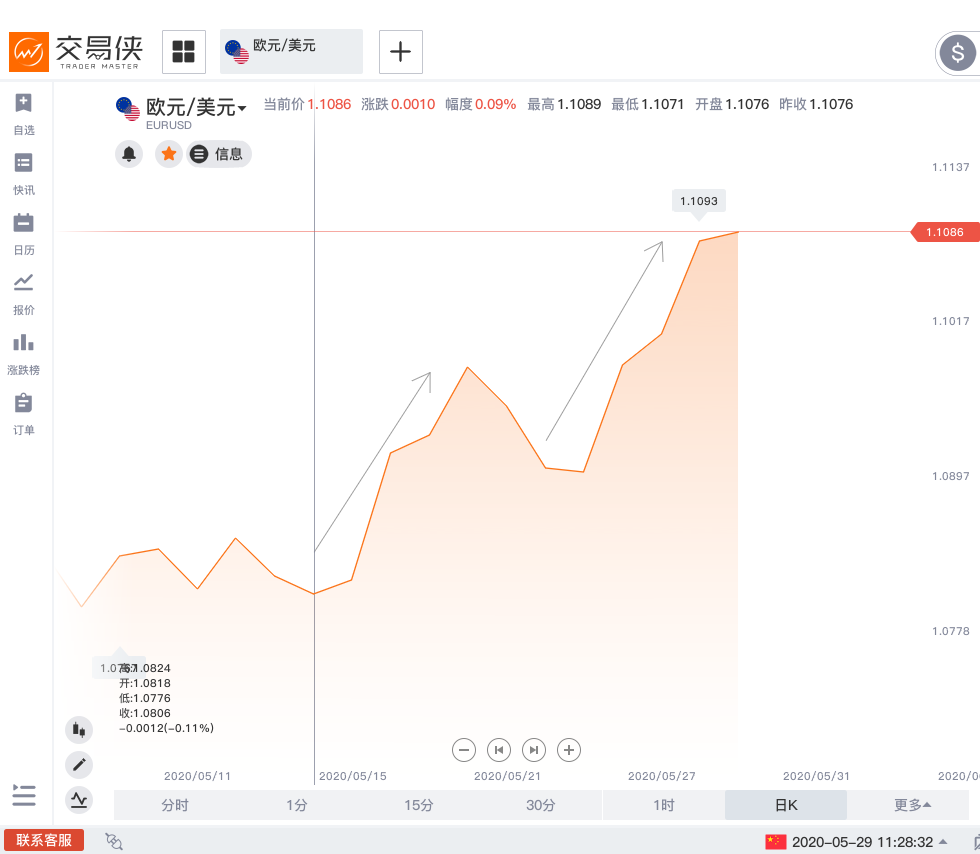Viewport: 980px width, 854px height.
Task: Select the 15分 timeframe
Action: tap(419, 805)
